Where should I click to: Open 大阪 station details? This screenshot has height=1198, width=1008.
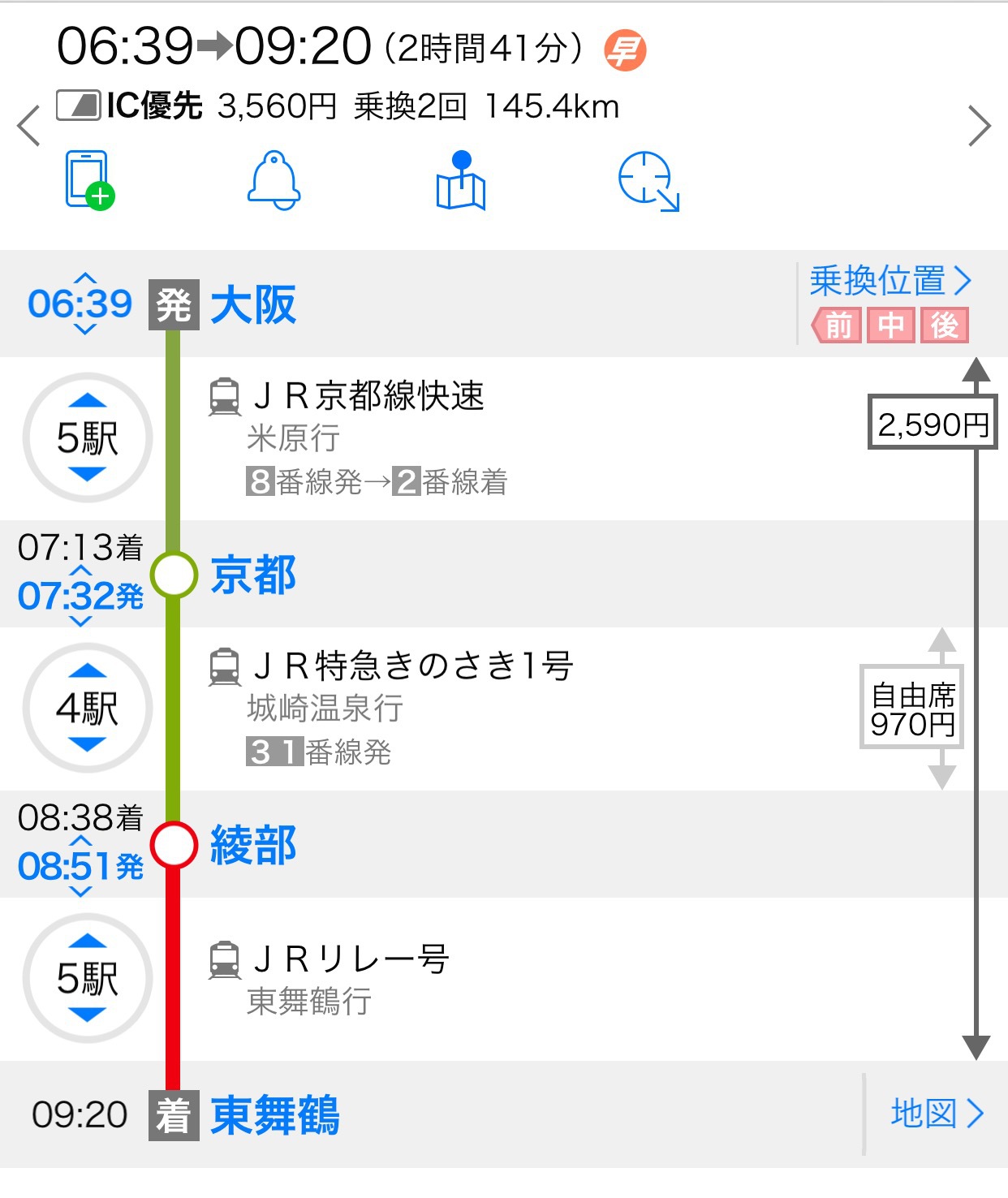(x=253, y=305)
